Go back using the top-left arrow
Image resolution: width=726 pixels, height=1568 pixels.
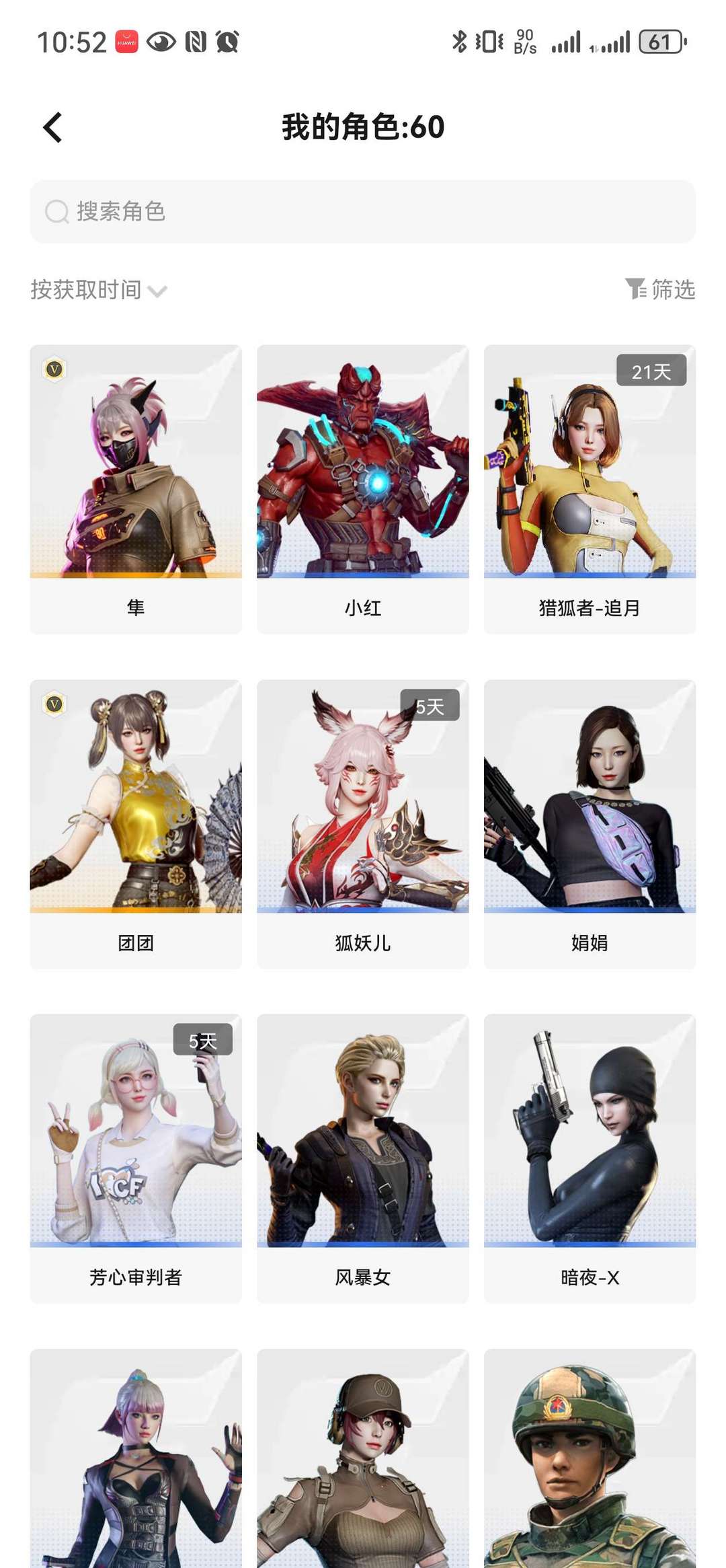[x=52, y=127]
